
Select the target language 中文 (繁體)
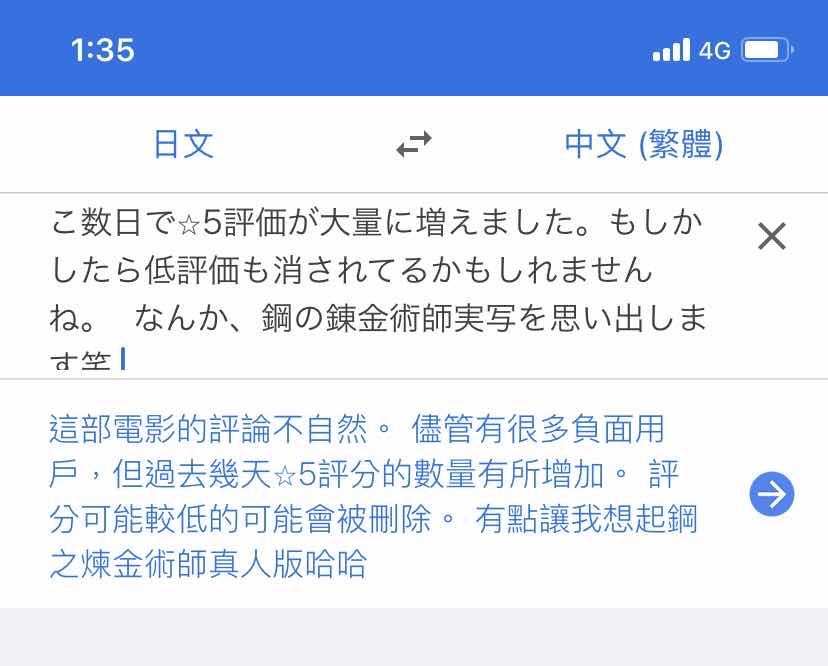[643, 145]
